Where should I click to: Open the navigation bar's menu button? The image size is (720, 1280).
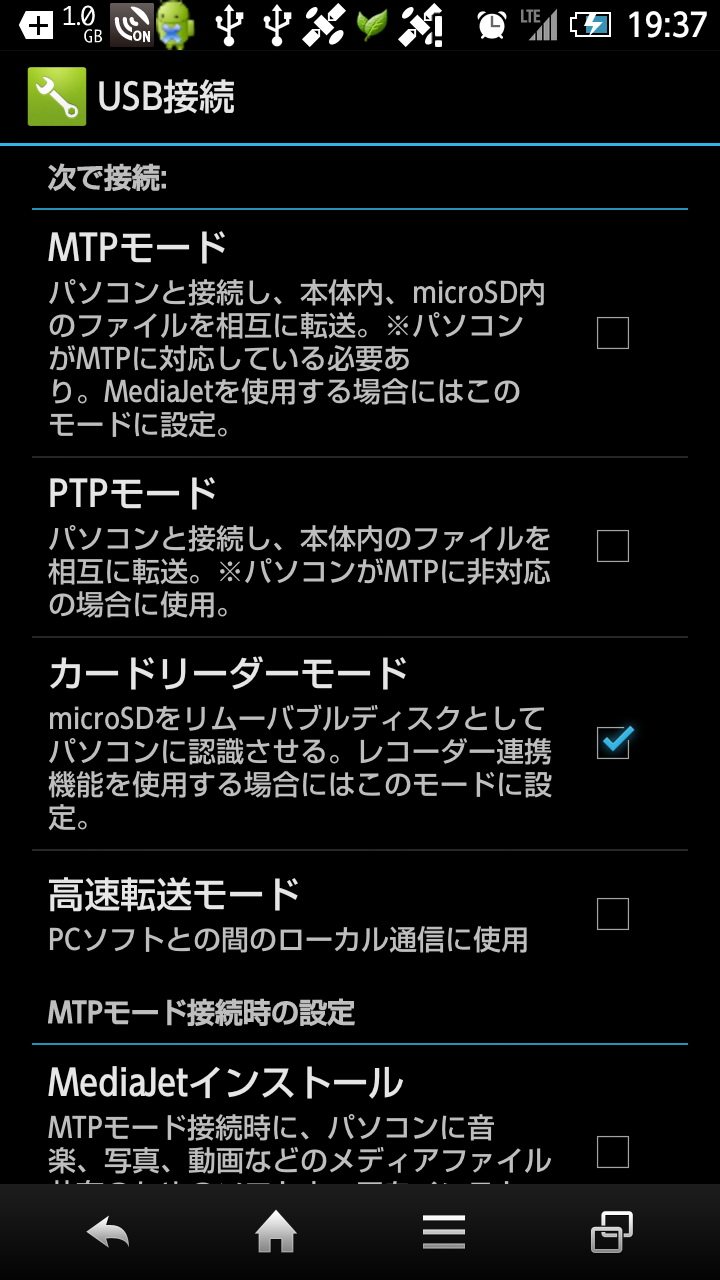pyautogui.click(x=444, y=1233)
